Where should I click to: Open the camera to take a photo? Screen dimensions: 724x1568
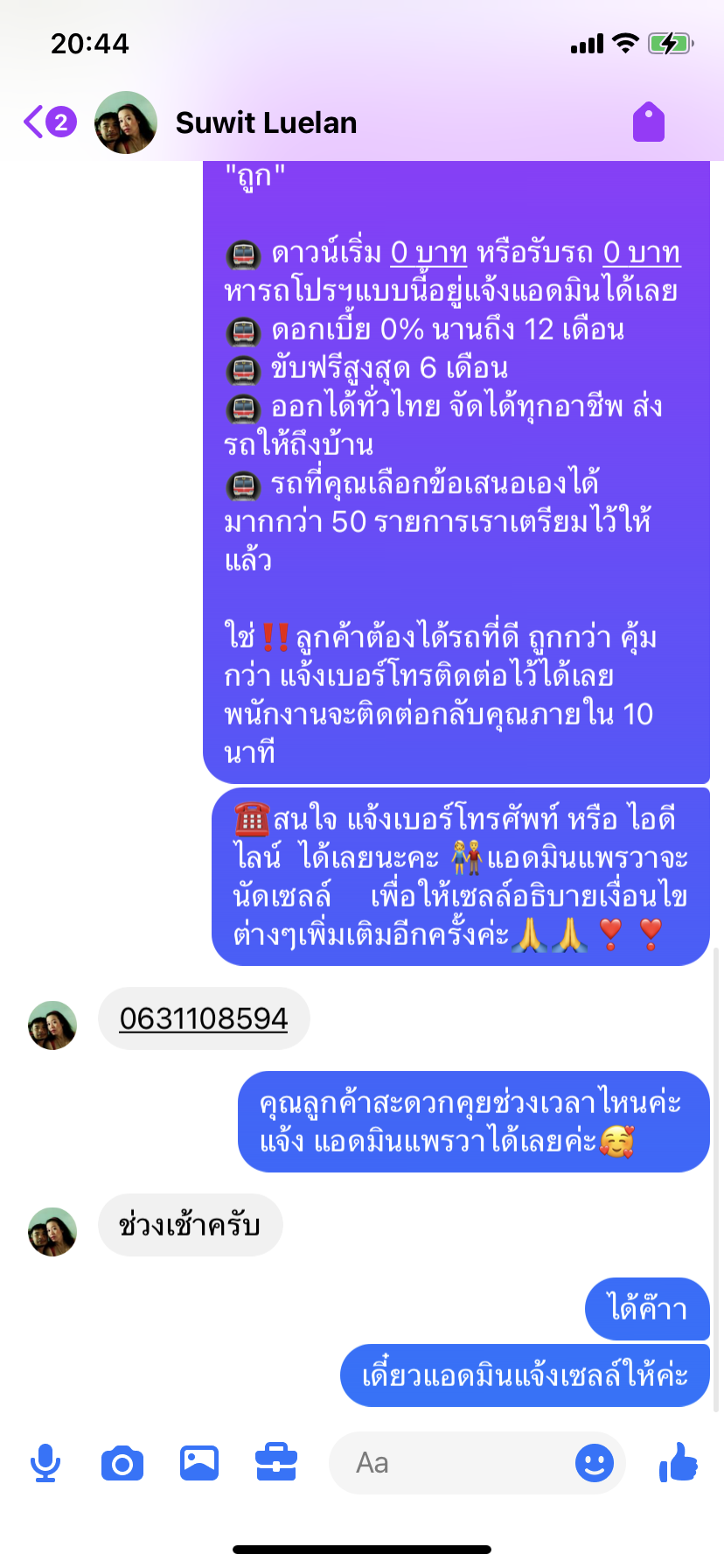(x=122, y=1463)
